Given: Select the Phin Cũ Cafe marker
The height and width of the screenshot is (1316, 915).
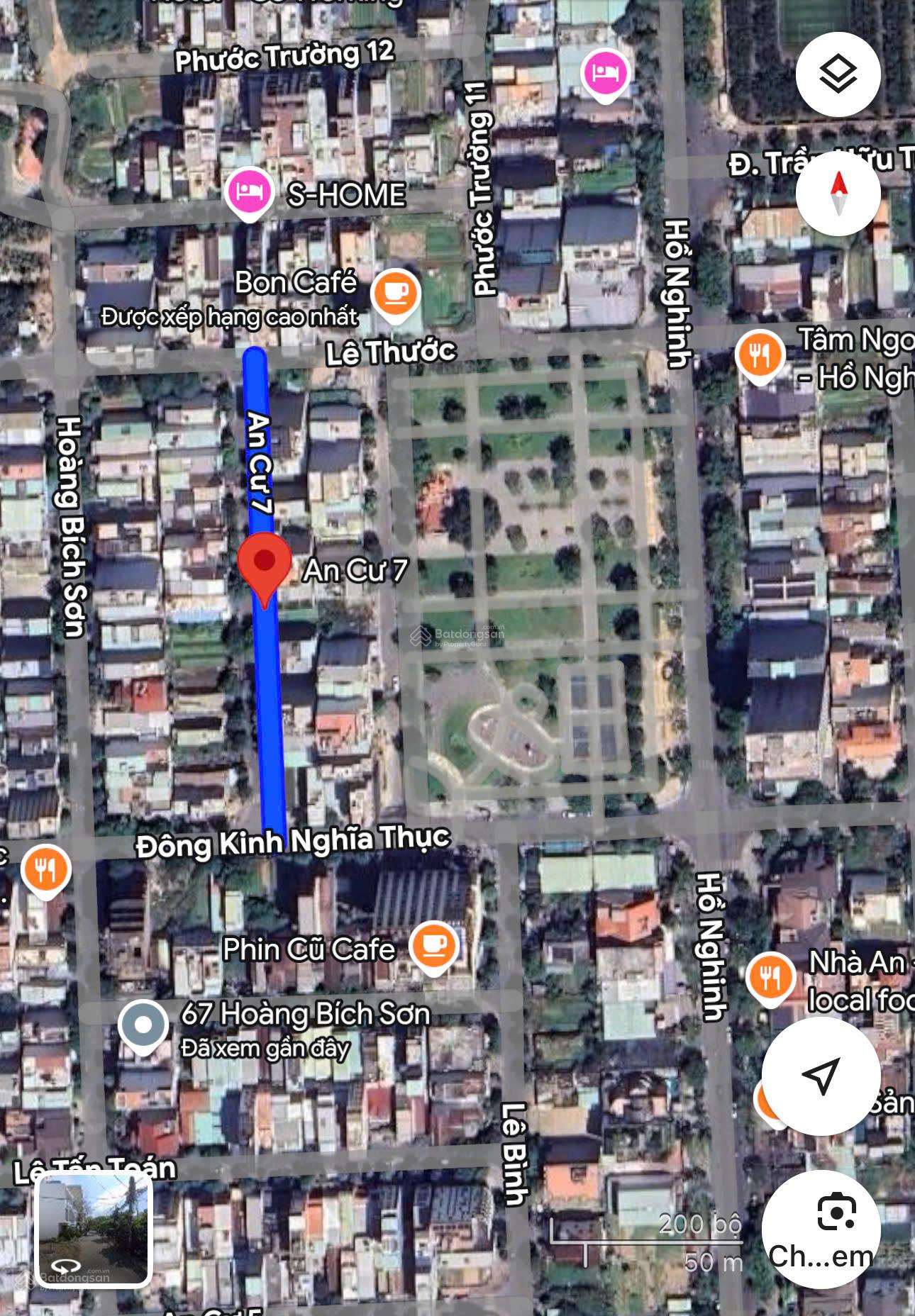Looking at the screenshot, I should [x=434, y=946].
